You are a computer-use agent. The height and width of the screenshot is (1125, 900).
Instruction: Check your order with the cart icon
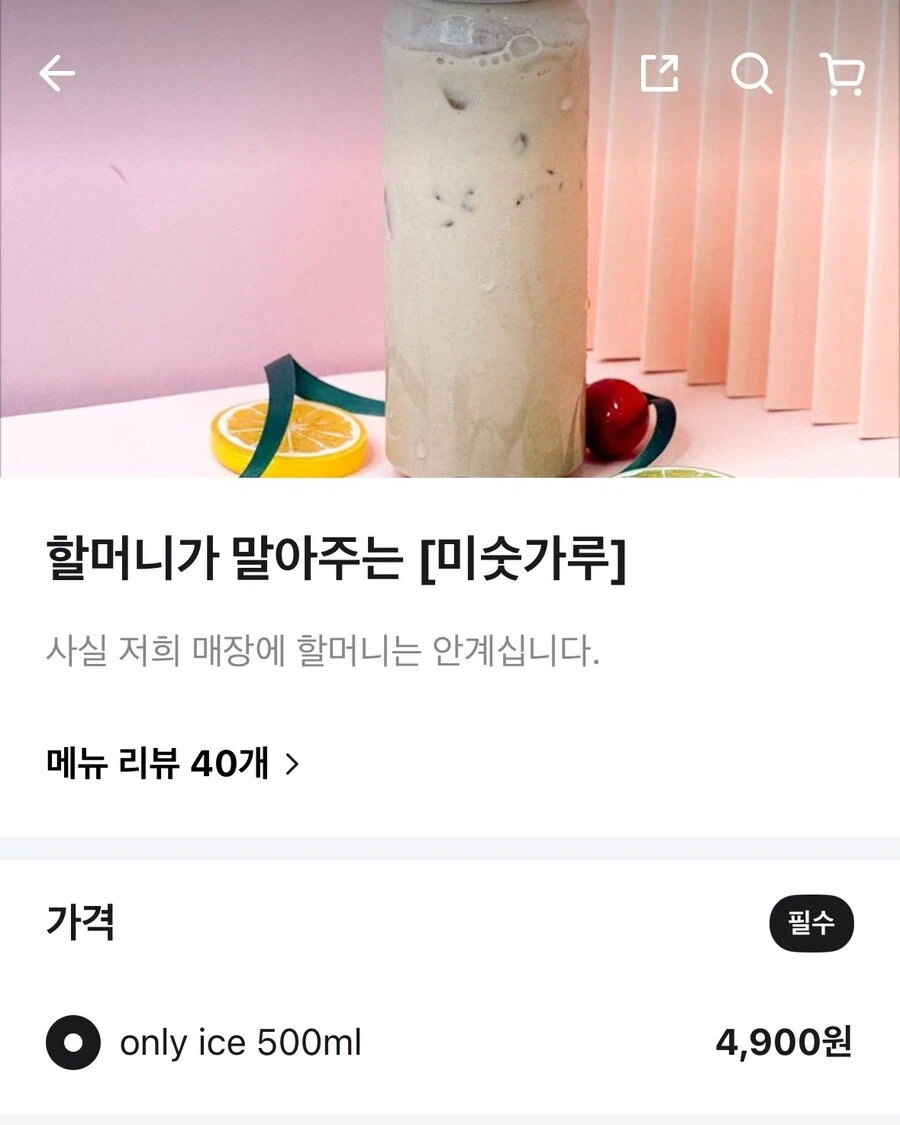843,72
